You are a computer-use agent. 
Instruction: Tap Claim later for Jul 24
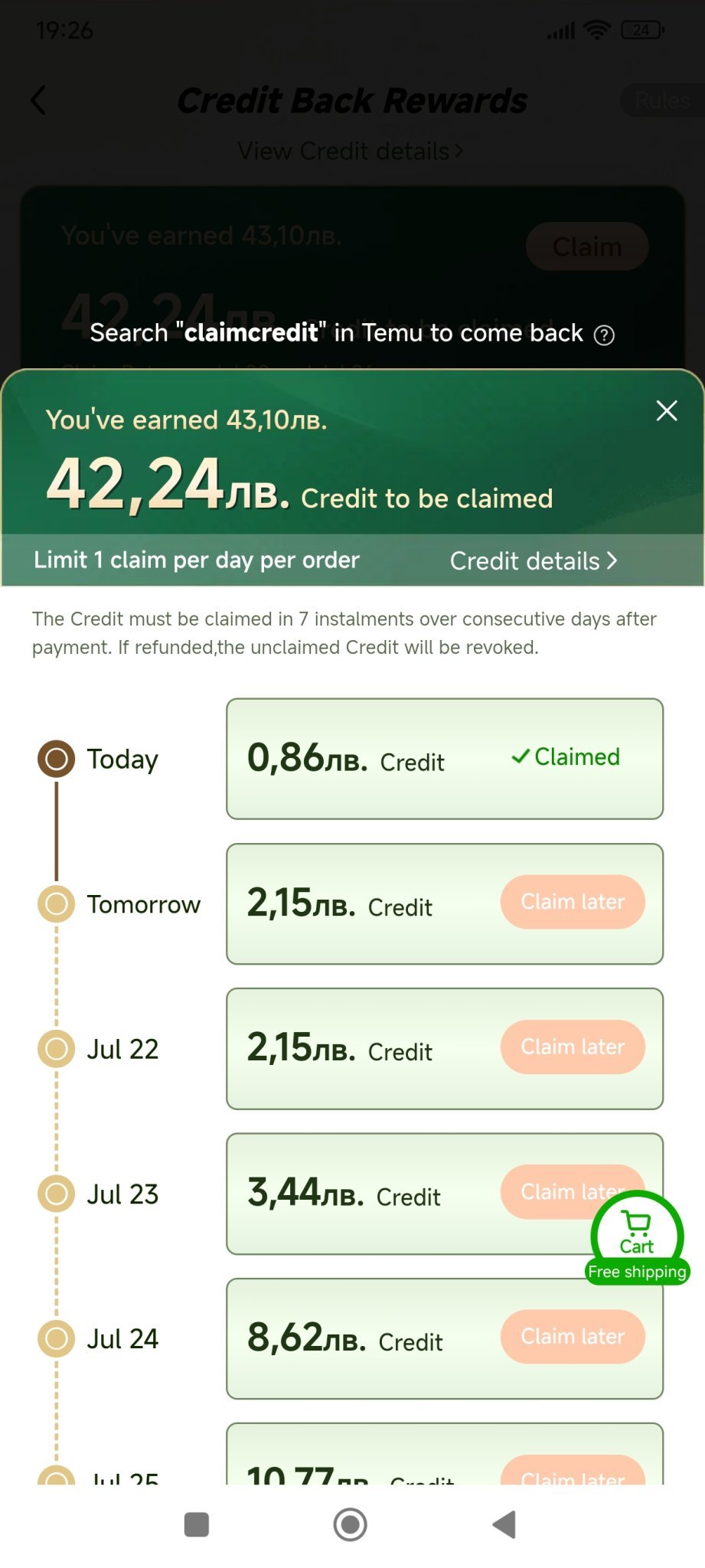(x=573, y=1337)
